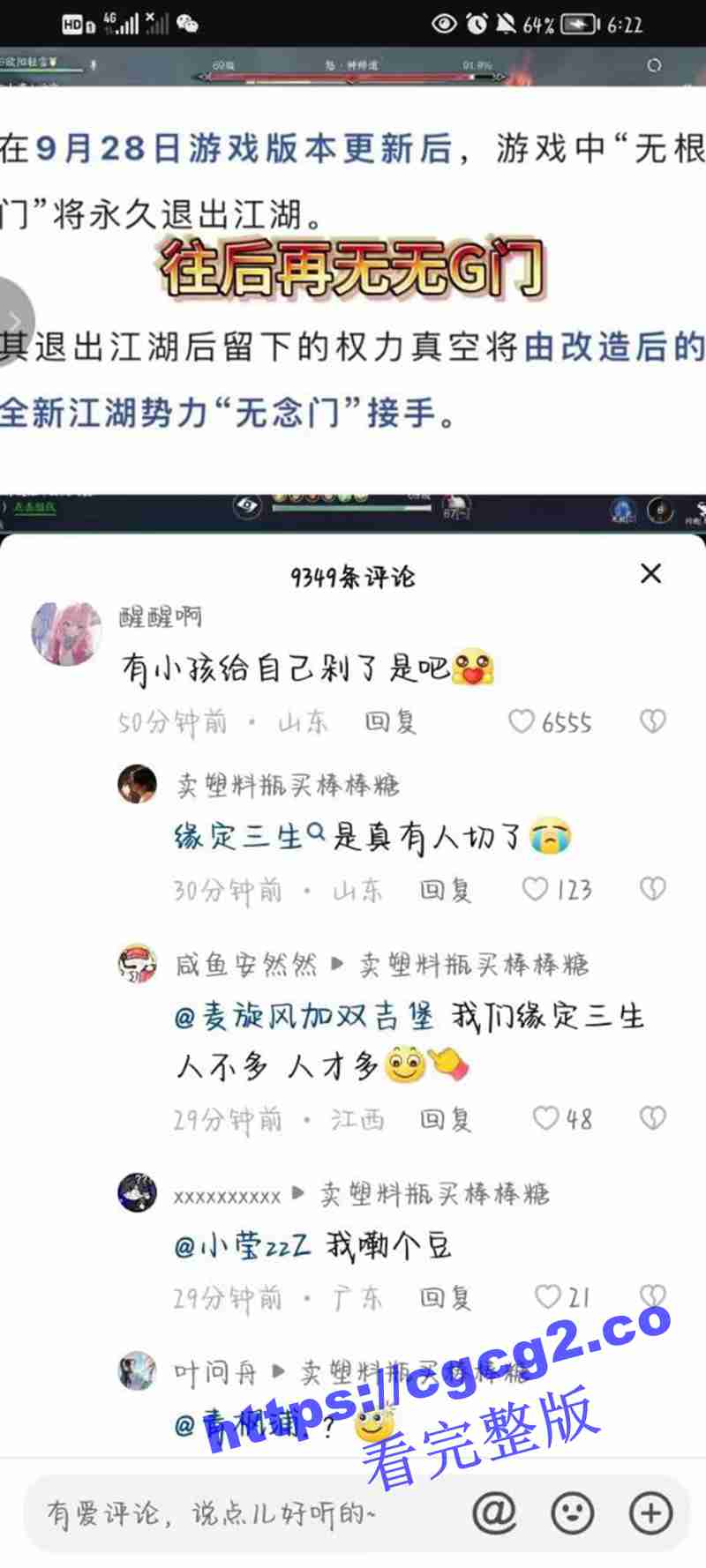This screenshot has width=706, height=1568.
Task: Open the emoji picker in comment bar
Action: [572, 1513]
